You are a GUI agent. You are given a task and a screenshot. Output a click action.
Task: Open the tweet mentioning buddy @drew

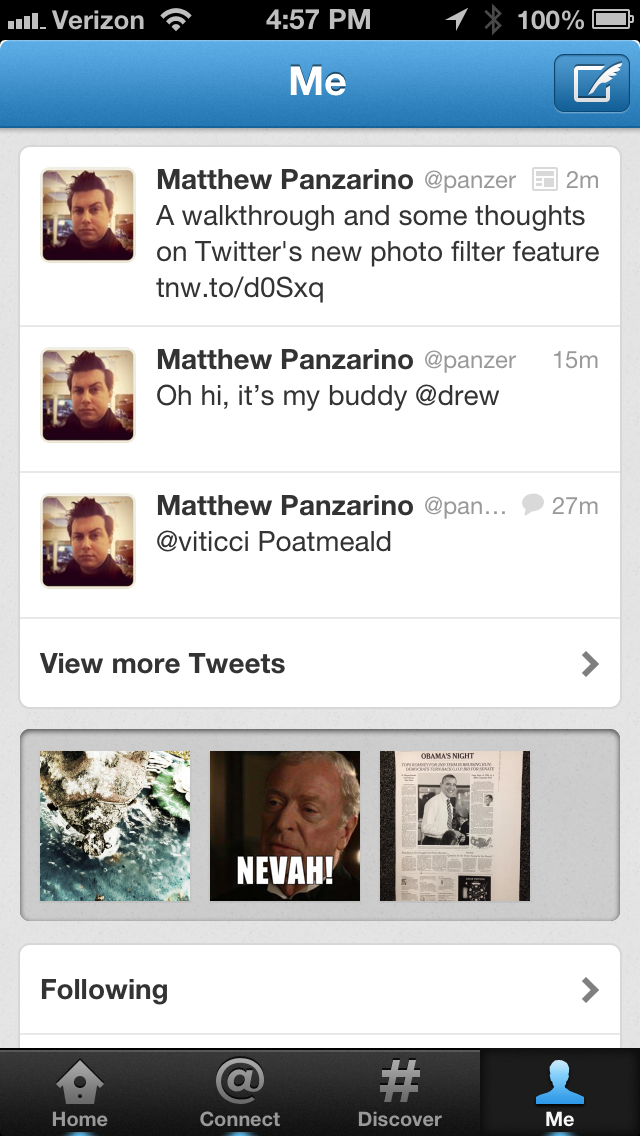(x=320, y=399)
